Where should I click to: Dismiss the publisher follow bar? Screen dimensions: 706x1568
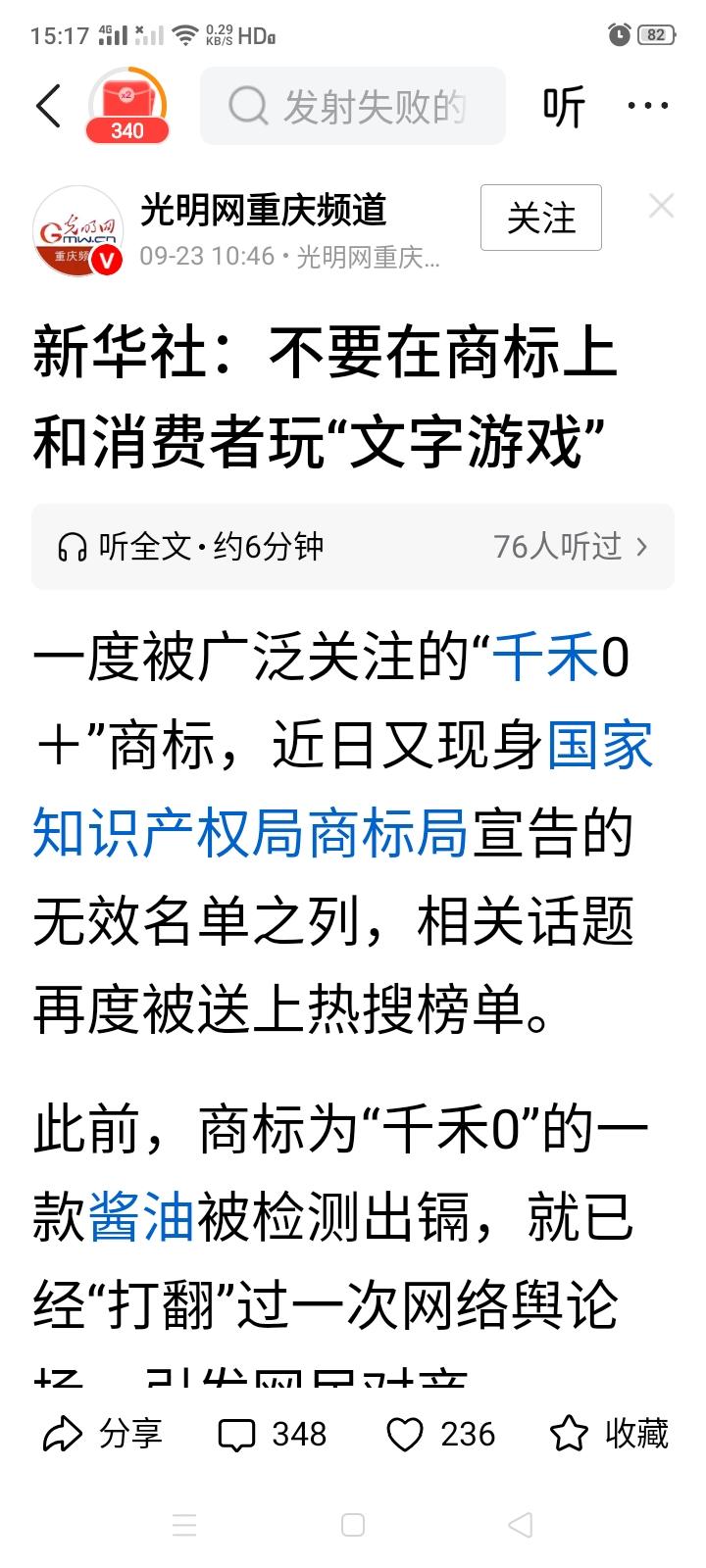(x=662, y=206)
